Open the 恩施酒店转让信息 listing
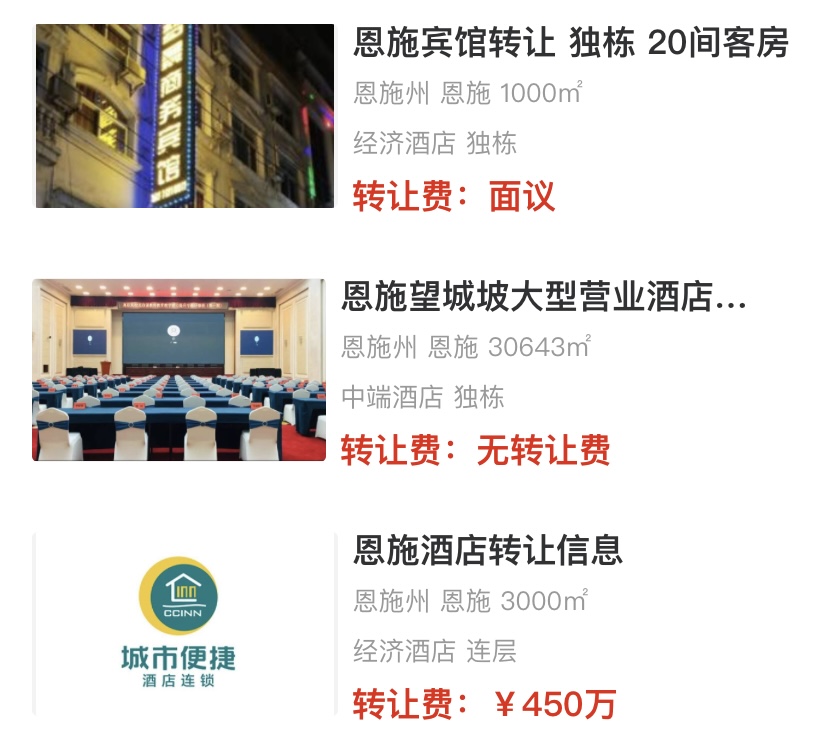828x740 pixels. pos(488,550)
